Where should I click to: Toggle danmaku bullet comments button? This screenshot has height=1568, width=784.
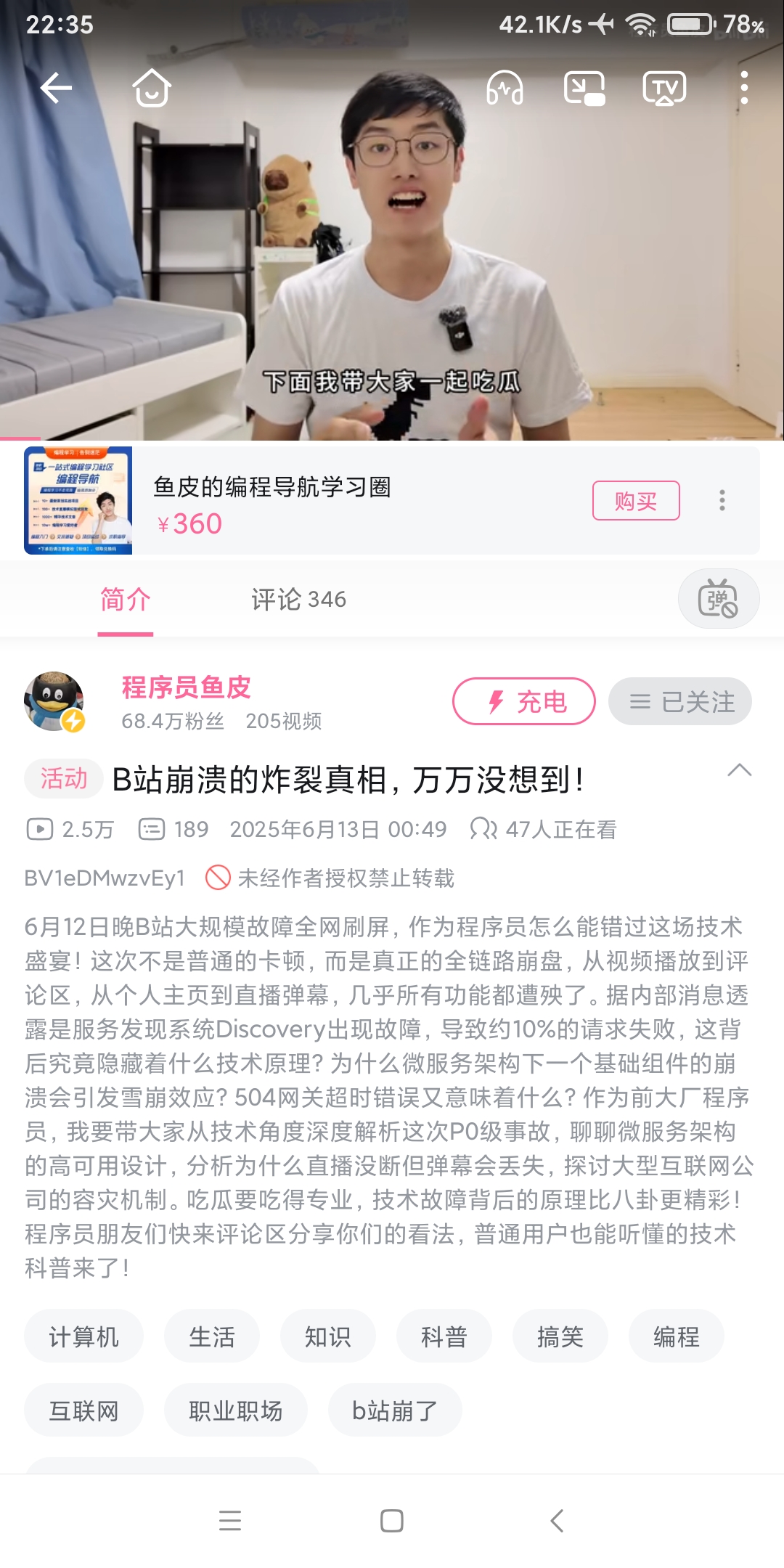(x=718, y=600)
